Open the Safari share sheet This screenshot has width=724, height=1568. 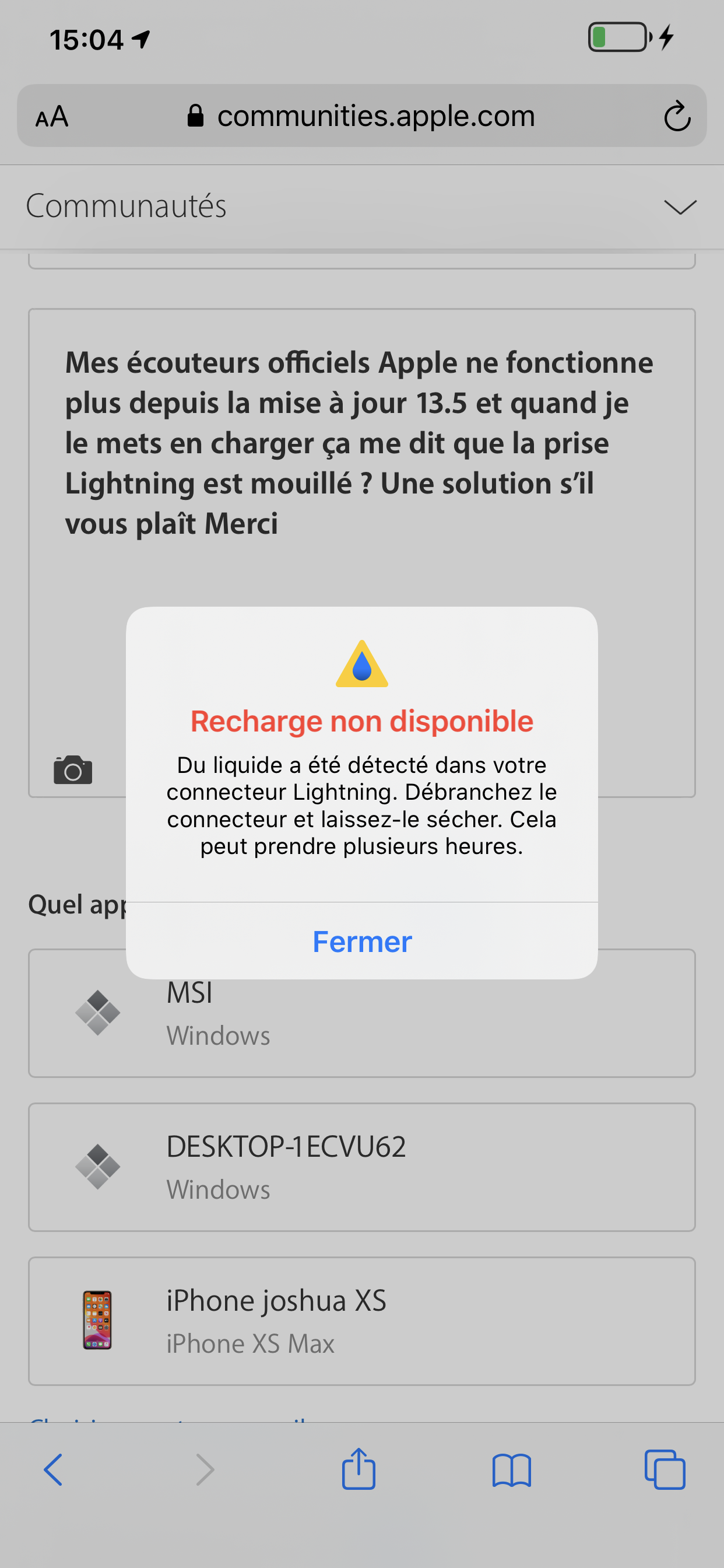pyautogui.click(x=359, y=1469)
